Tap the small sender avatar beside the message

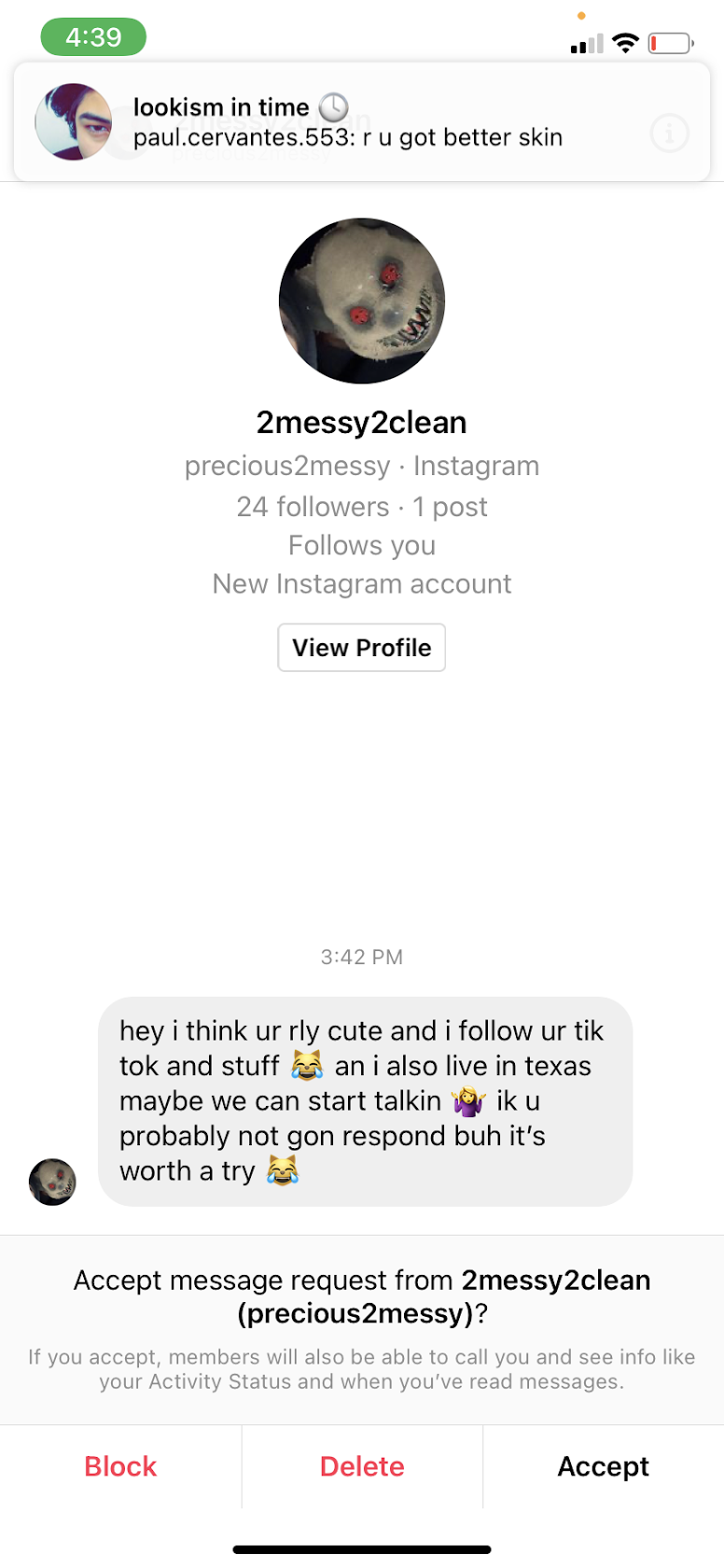point(52,1182)
